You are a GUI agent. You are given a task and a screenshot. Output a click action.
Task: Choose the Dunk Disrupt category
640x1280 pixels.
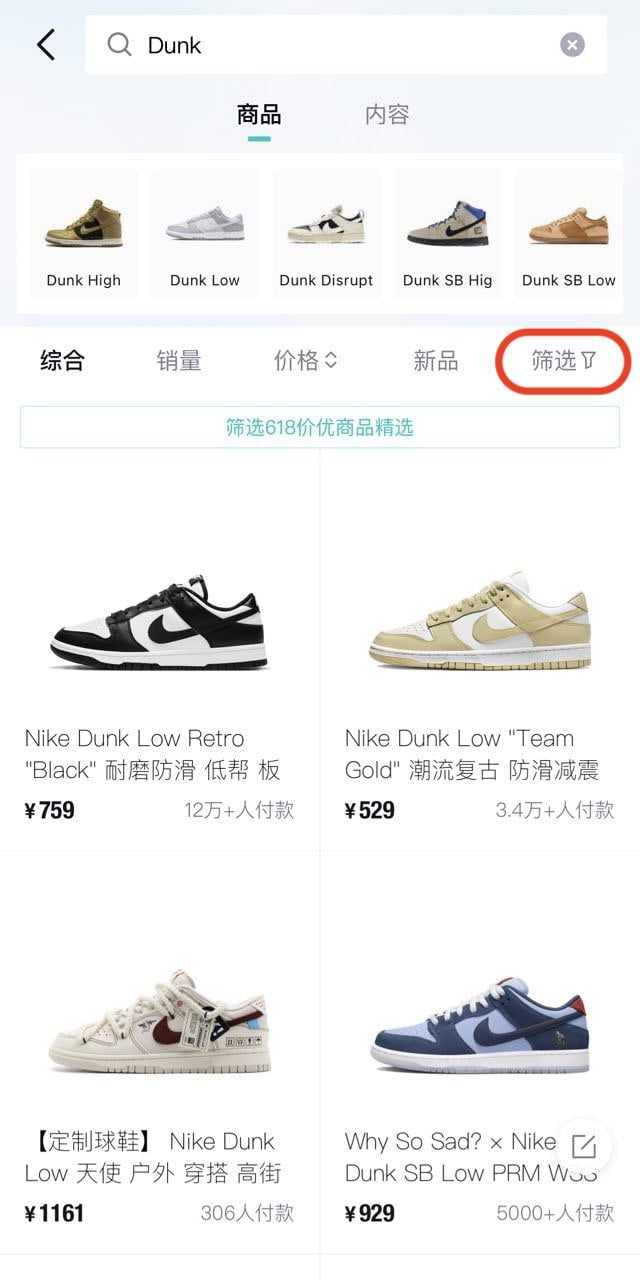[x=326, y=233]
